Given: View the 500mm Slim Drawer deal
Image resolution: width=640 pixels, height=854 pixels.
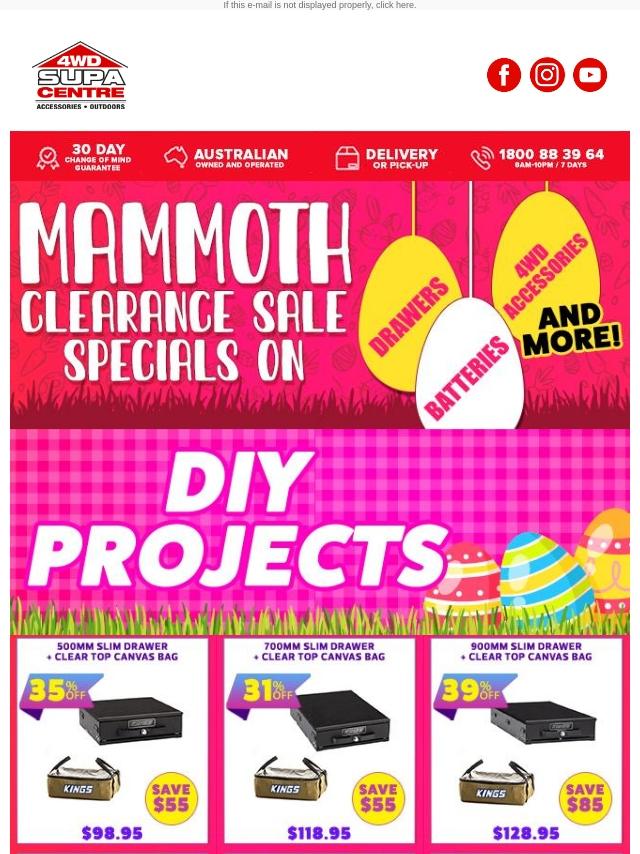Looking at the screenshot, I should (x=113, y=741).
